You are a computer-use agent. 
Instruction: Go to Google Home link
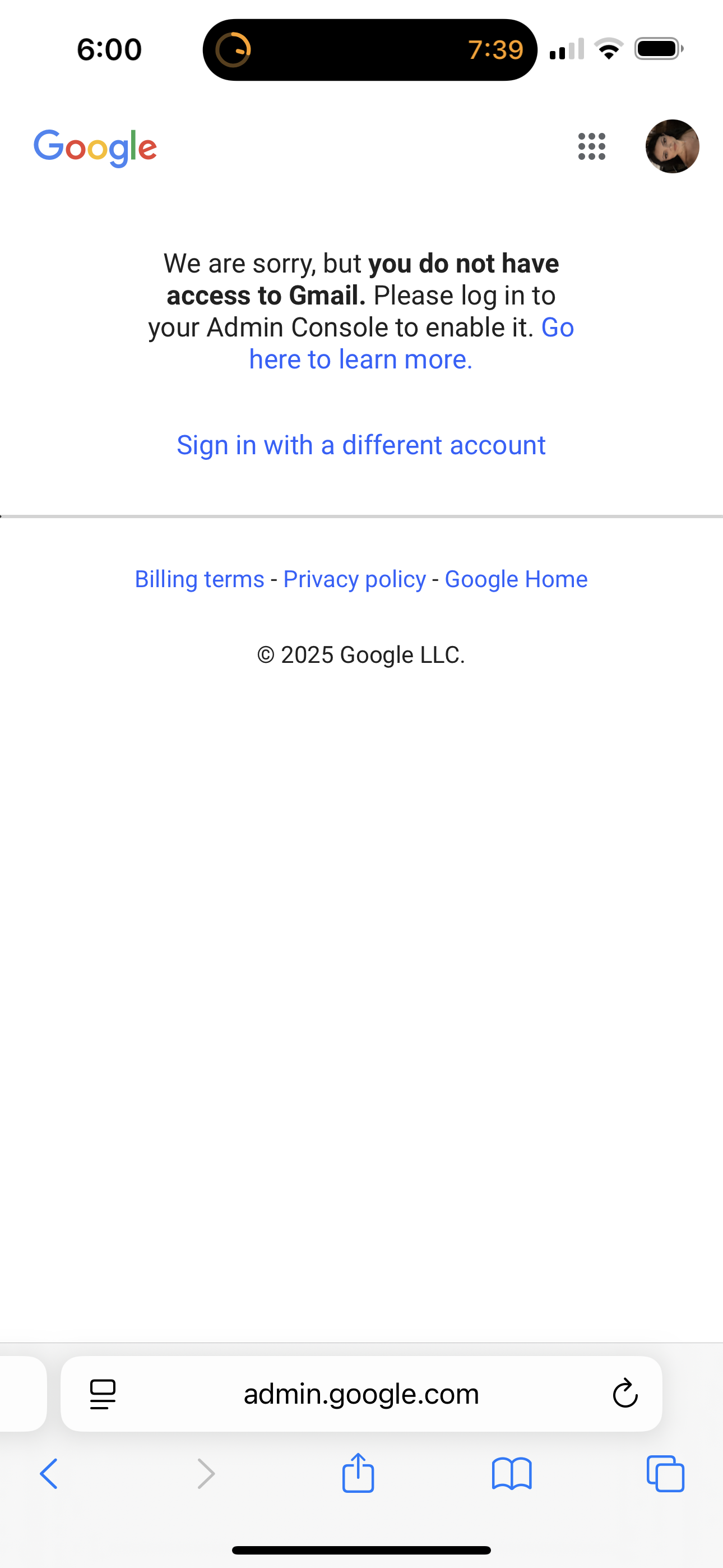516,579
